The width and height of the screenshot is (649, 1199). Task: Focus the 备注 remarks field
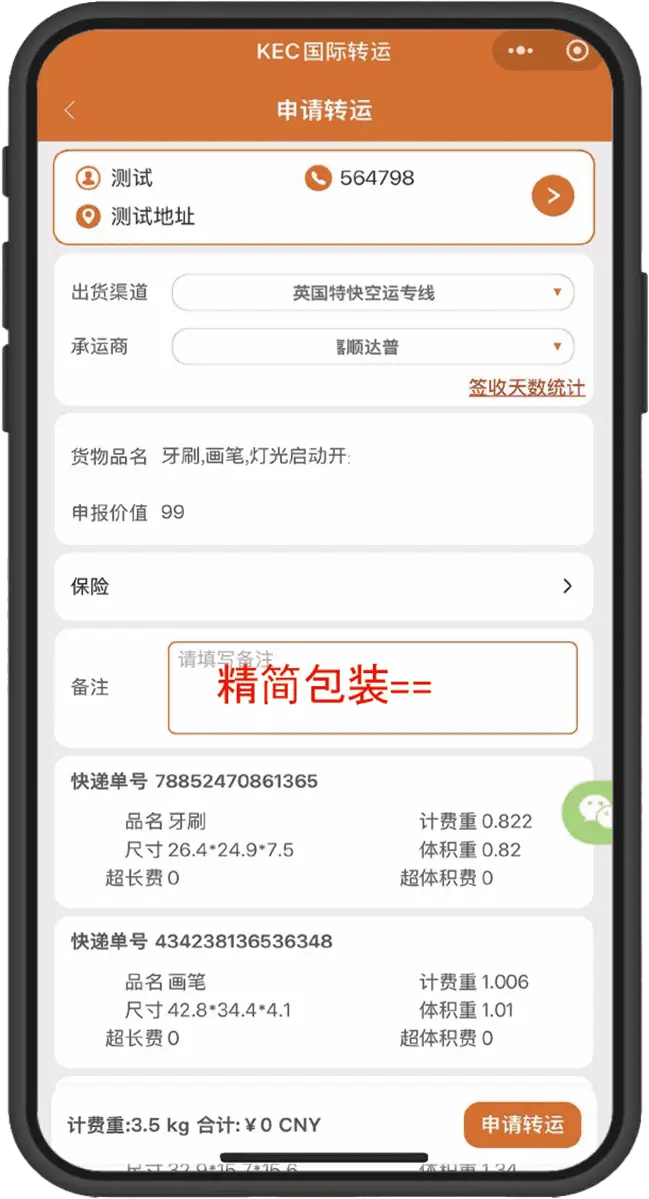click(372, 687)
